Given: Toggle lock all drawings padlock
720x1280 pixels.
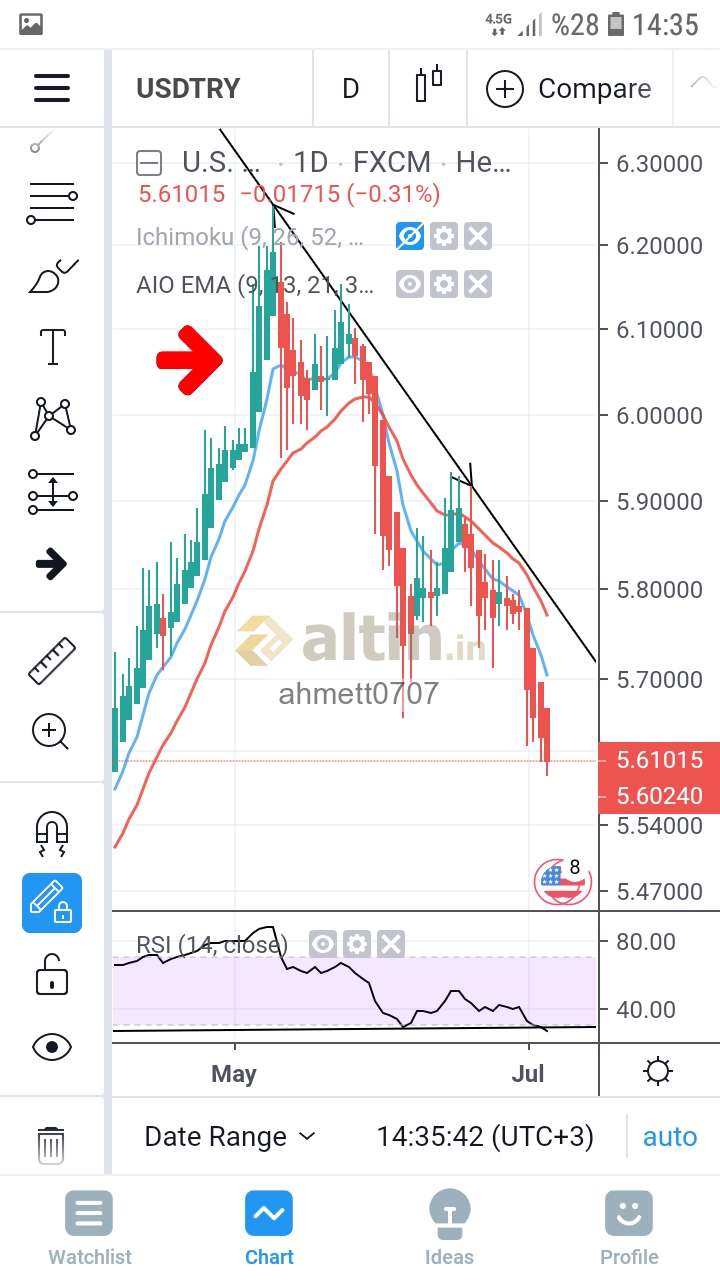Looking at the screenshot, I should [x=52, y=973].
